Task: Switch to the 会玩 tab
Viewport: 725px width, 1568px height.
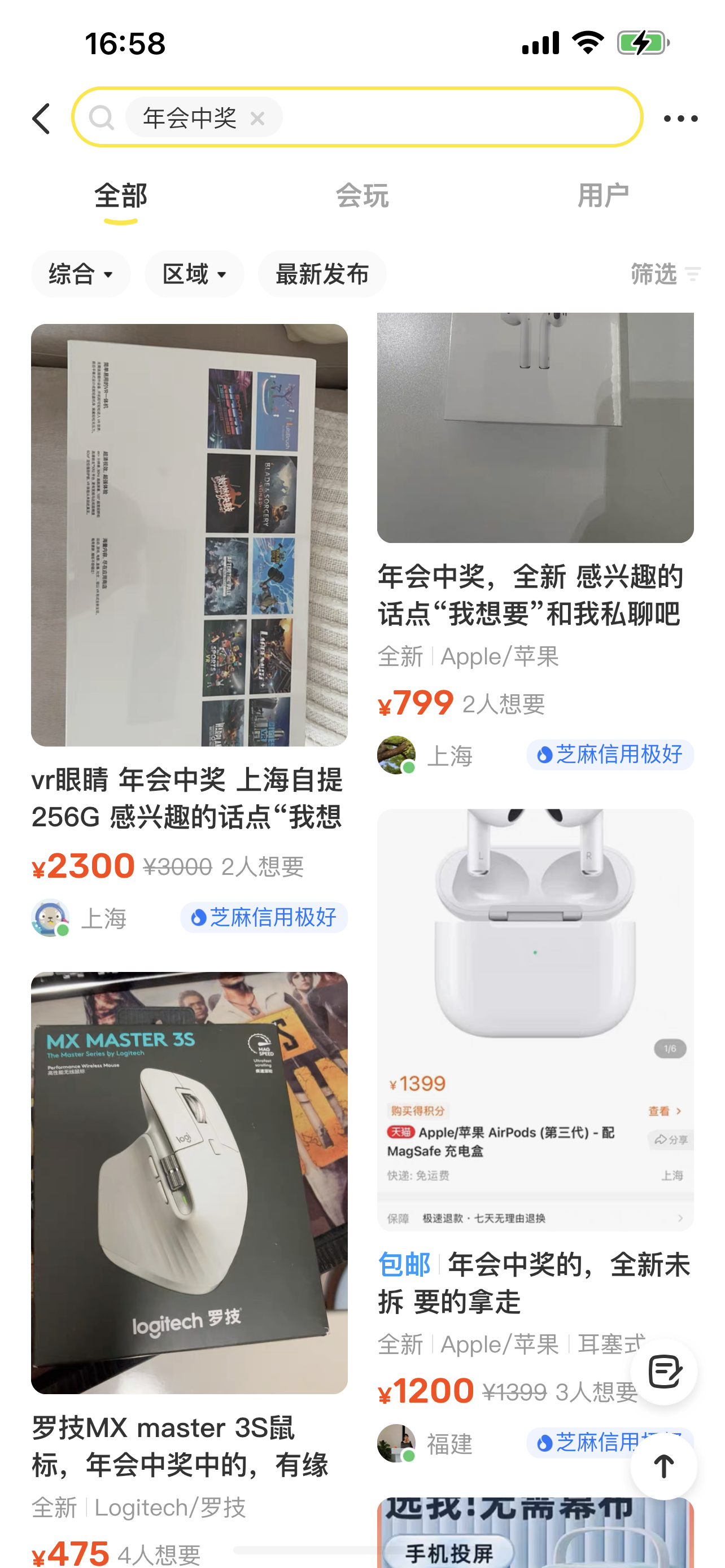Action: click(x=361, y=196)
